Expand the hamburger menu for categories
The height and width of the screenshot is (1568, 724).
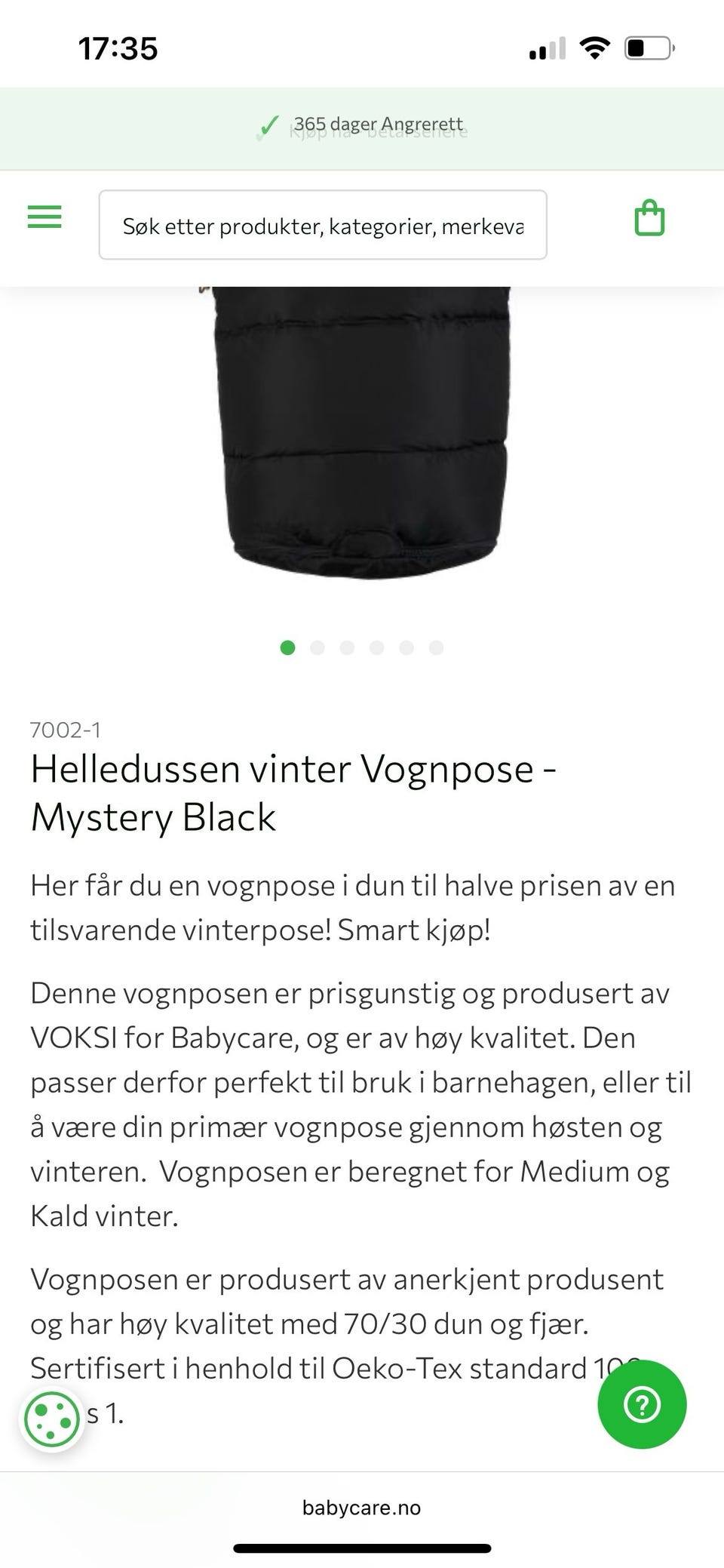[44, 217]
